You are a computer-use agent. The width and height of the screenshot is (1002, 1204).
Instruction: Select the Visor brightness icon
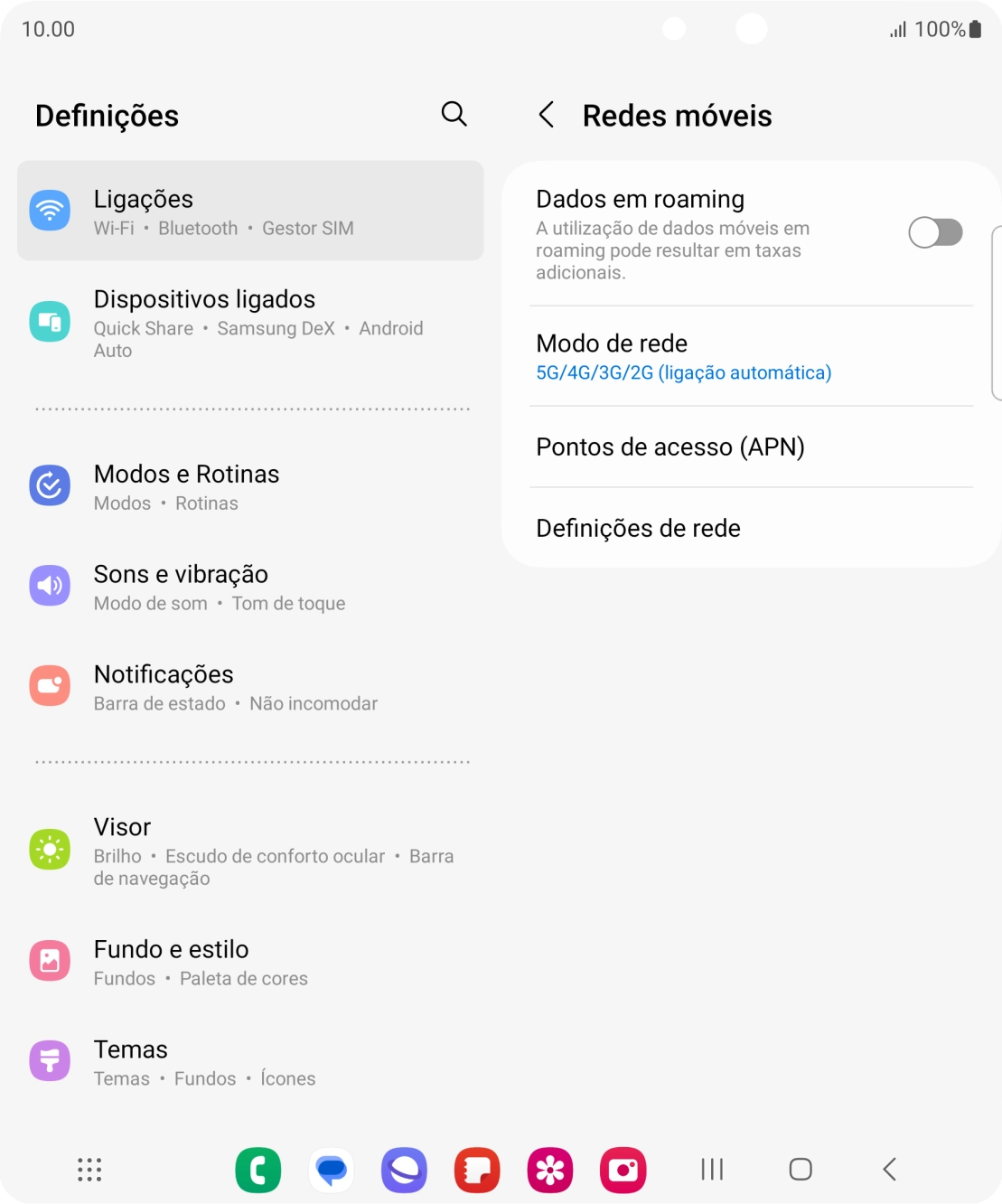pos(51,849)
